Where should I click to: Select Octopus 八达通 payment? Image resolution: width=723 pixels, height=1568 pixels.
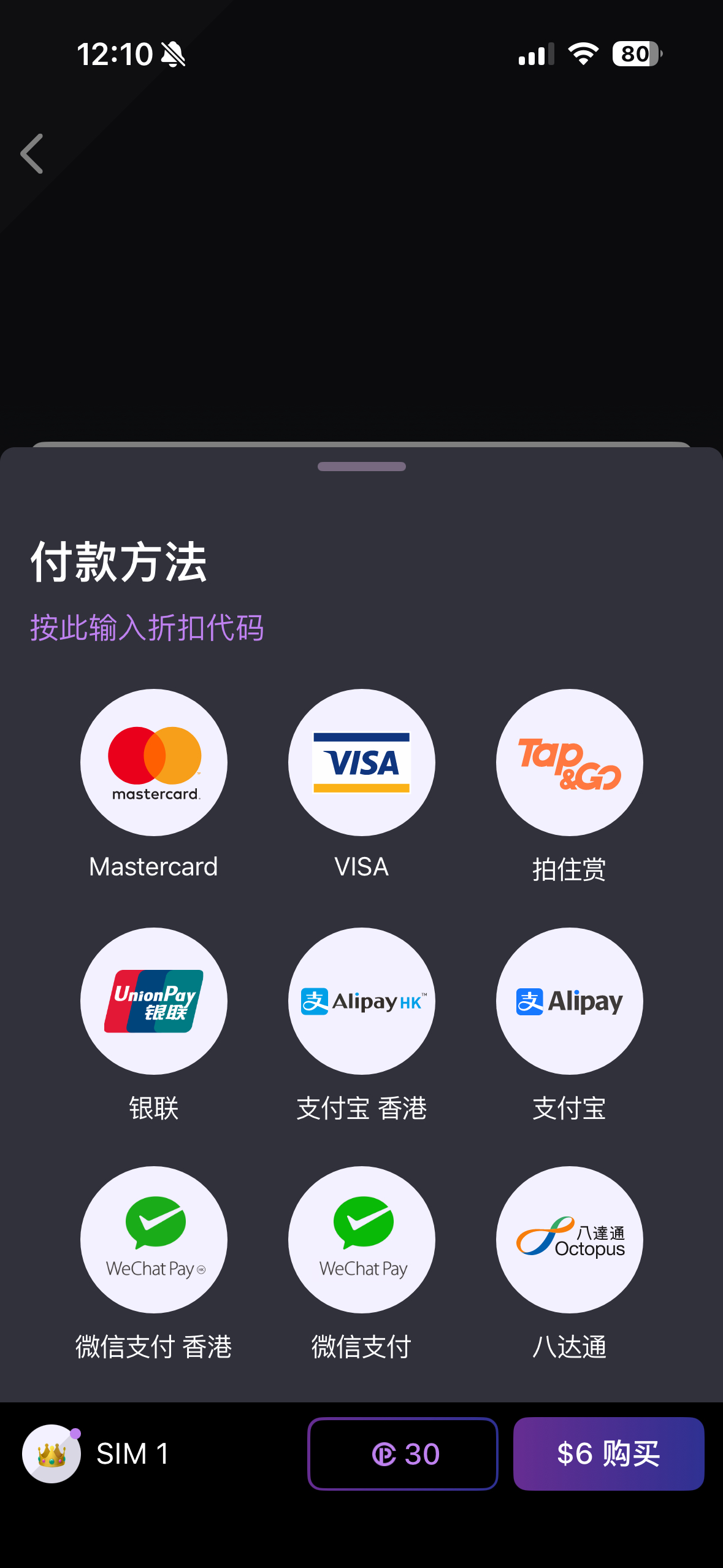tap(570, 1240)
